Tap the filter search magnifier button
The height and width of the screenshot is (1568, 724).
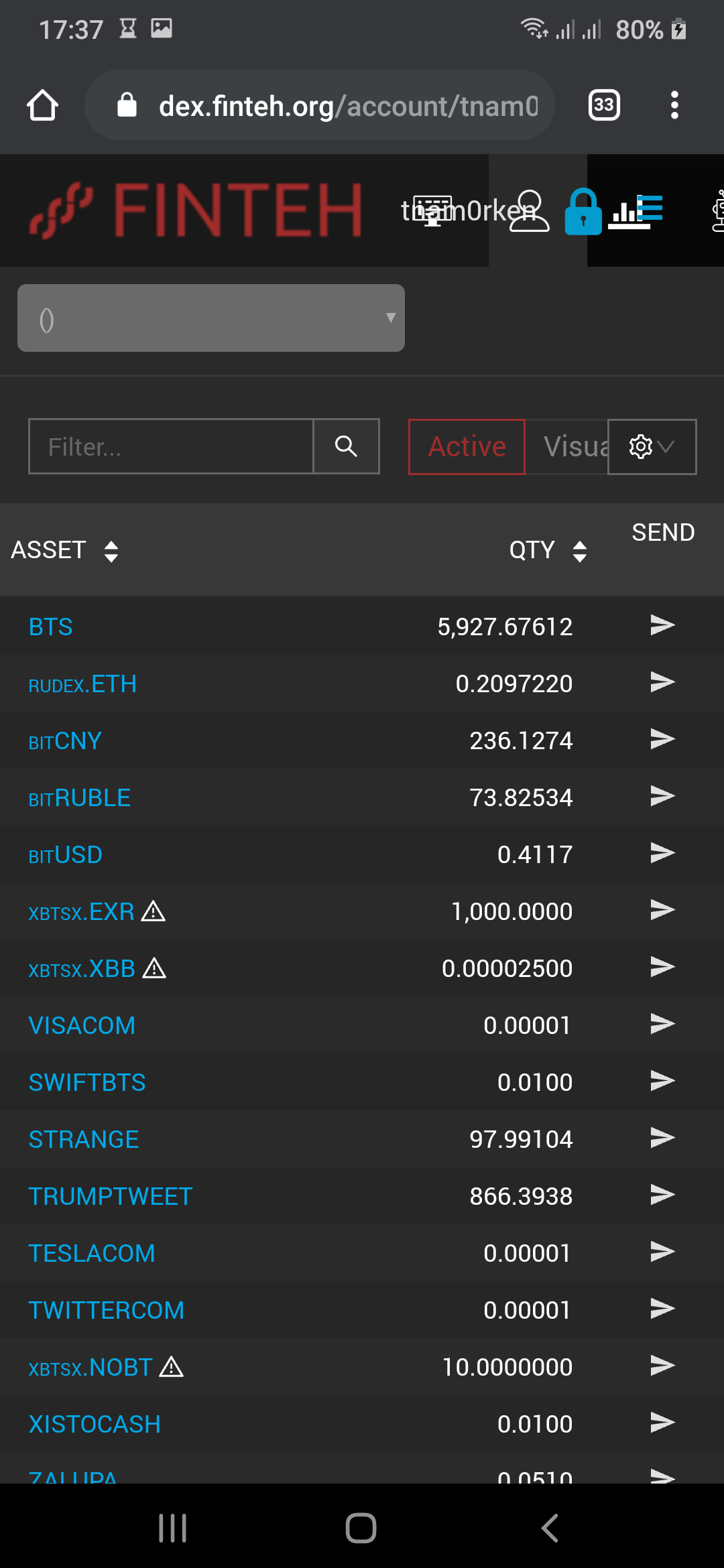346,446
